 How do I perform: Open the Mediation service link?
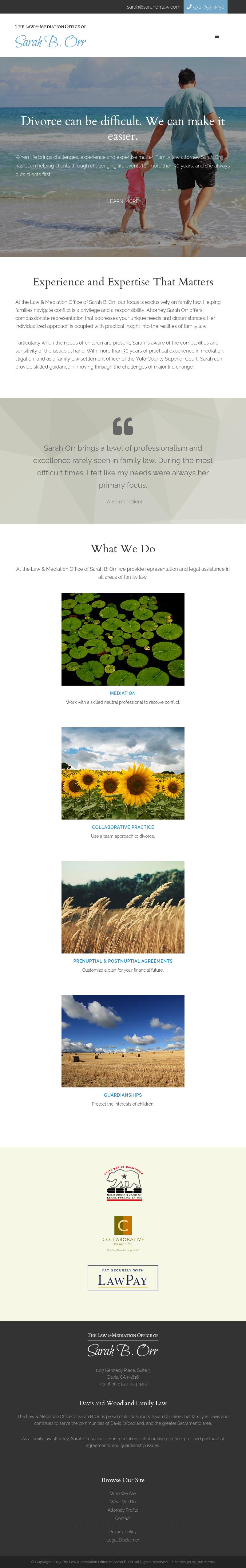coord(123,693)
